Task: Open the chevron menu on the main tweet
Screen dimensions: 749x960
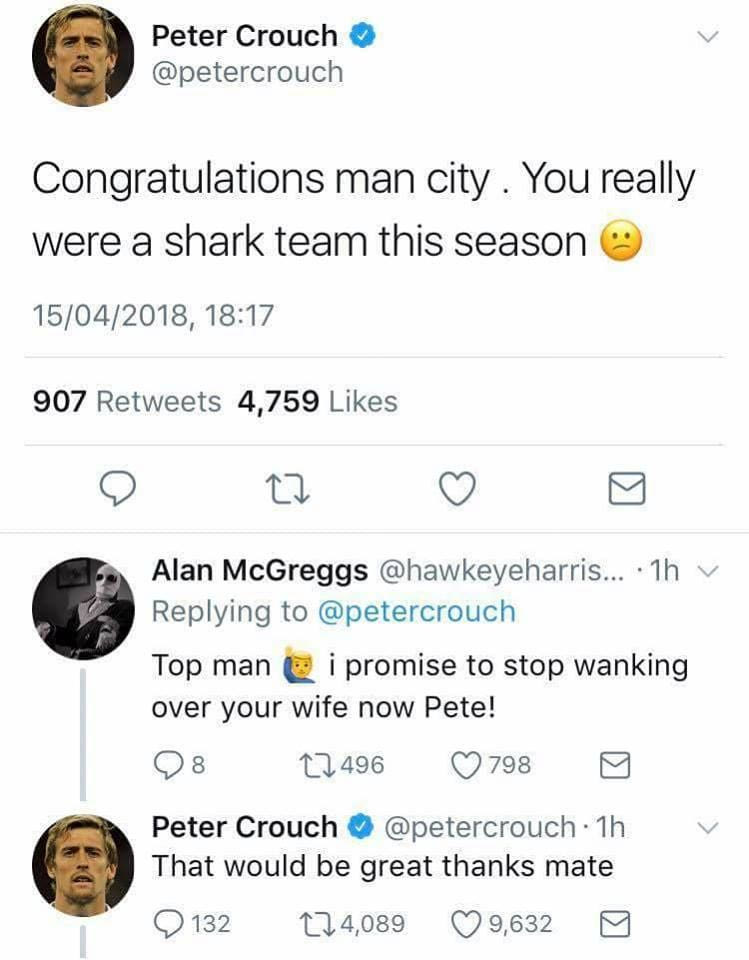Action: click(x=707, y=37)
